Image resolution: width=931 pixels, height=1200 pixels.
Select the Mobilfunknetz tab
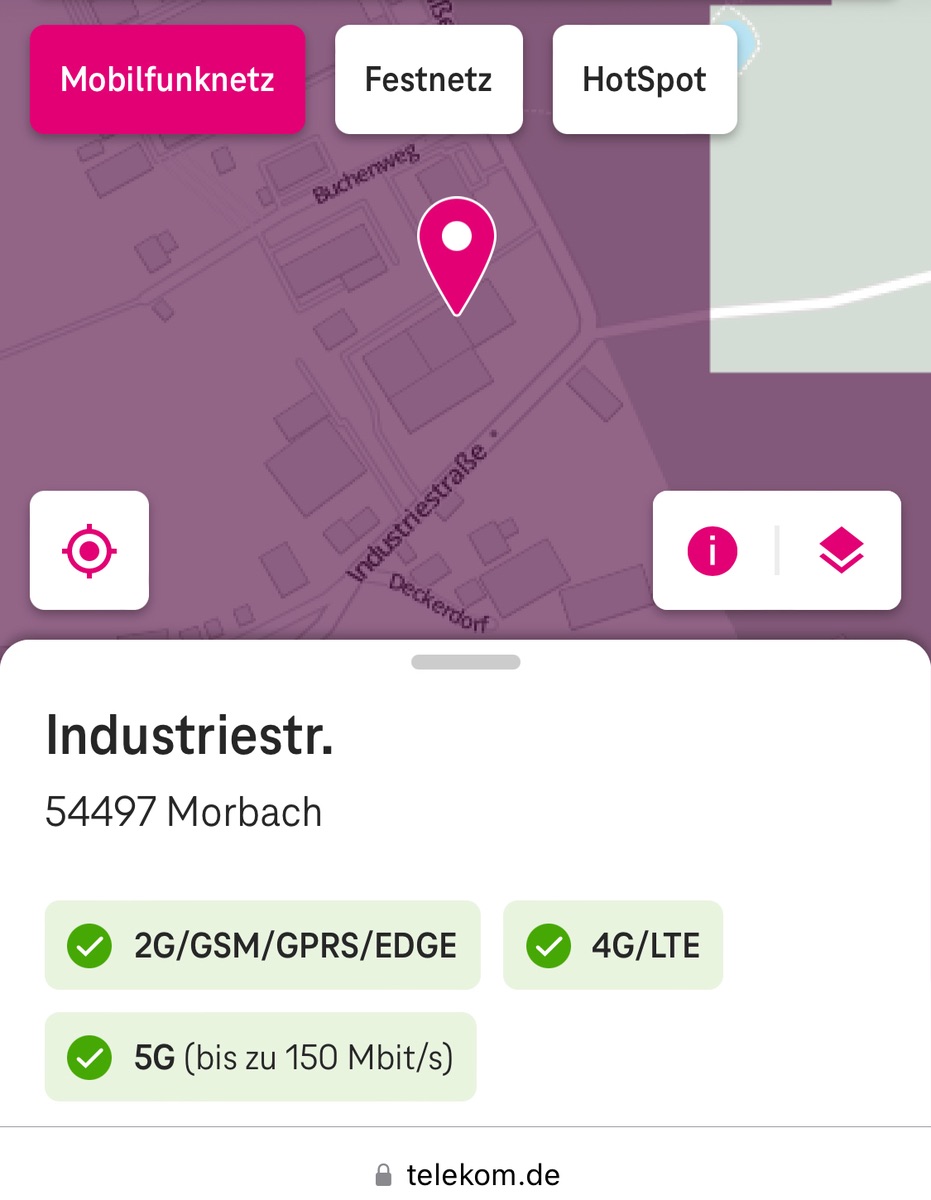[167, 80]
